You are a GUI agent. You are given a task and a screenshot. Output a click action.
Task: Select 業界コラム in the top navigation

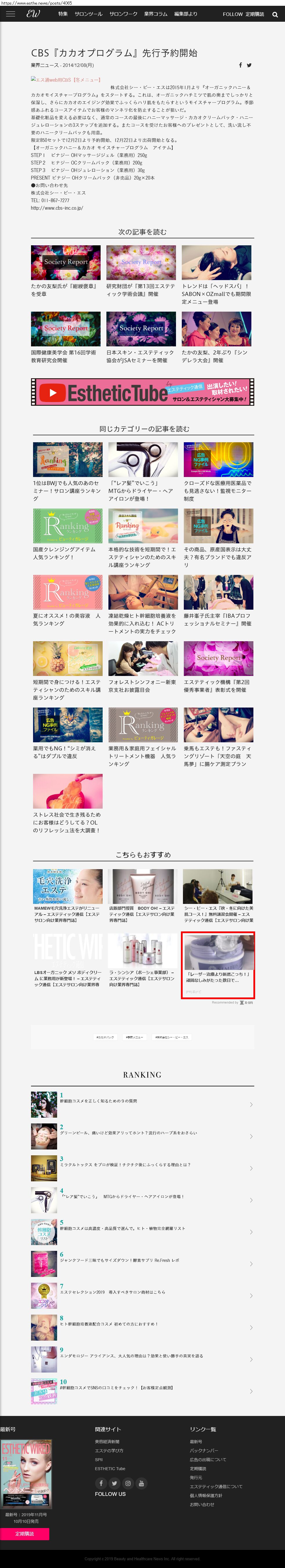(x=155, y=14)
